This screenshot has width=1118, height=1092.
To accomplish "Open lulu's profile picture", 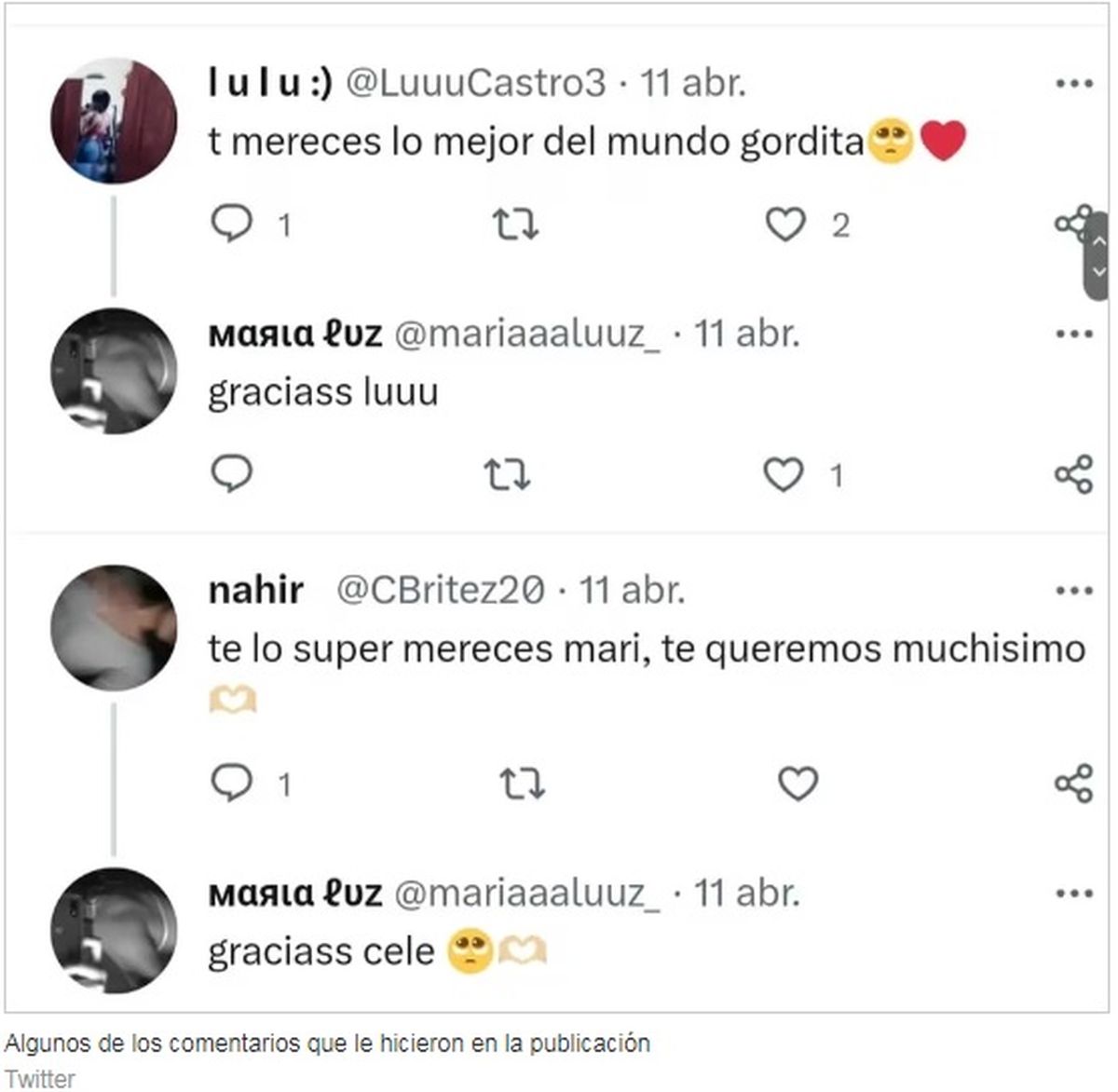I will (114, 121).
